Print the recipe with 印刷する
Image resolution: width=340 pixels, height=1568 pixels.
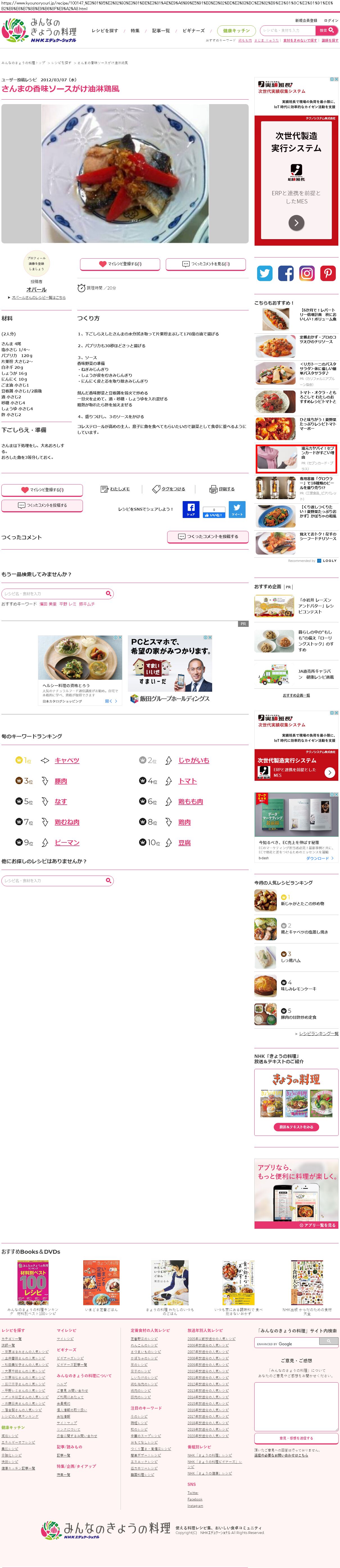tap(222, 489)
